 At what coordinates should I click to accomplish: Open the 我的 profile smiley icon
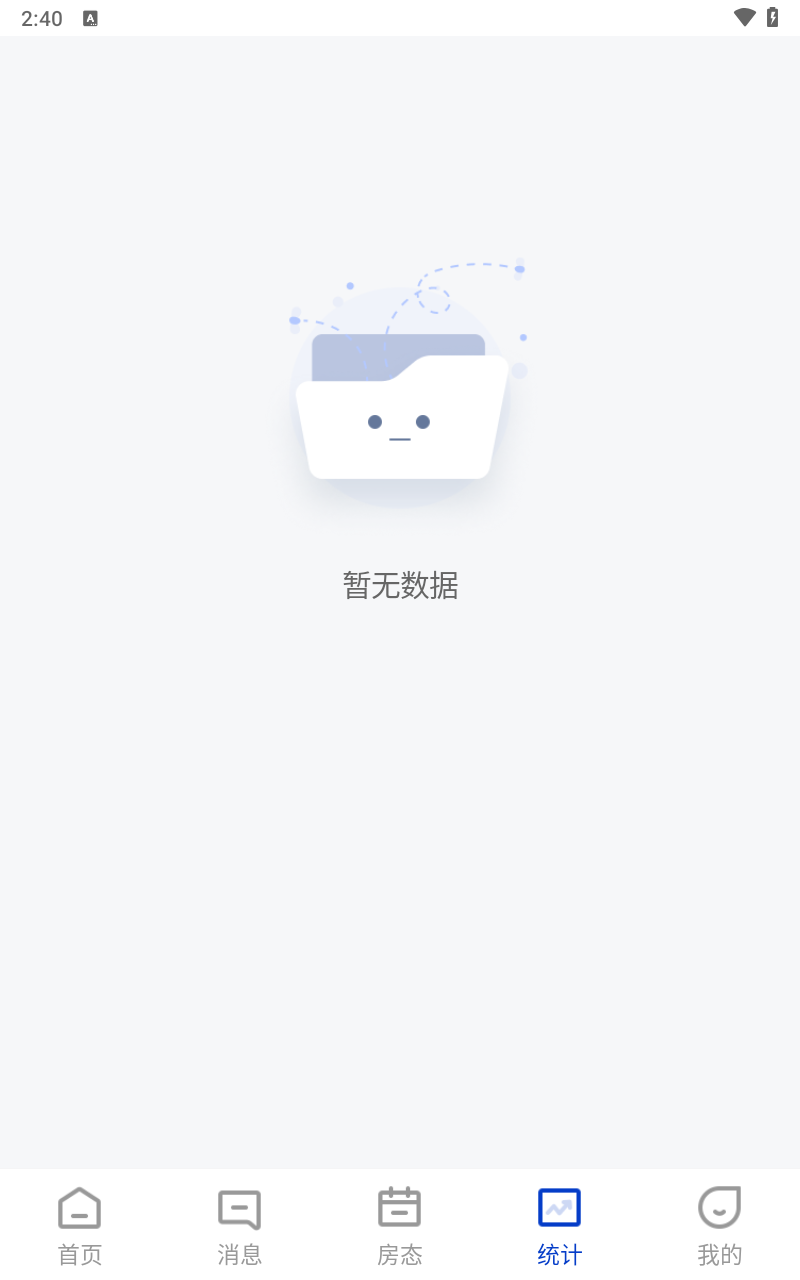719,1207
